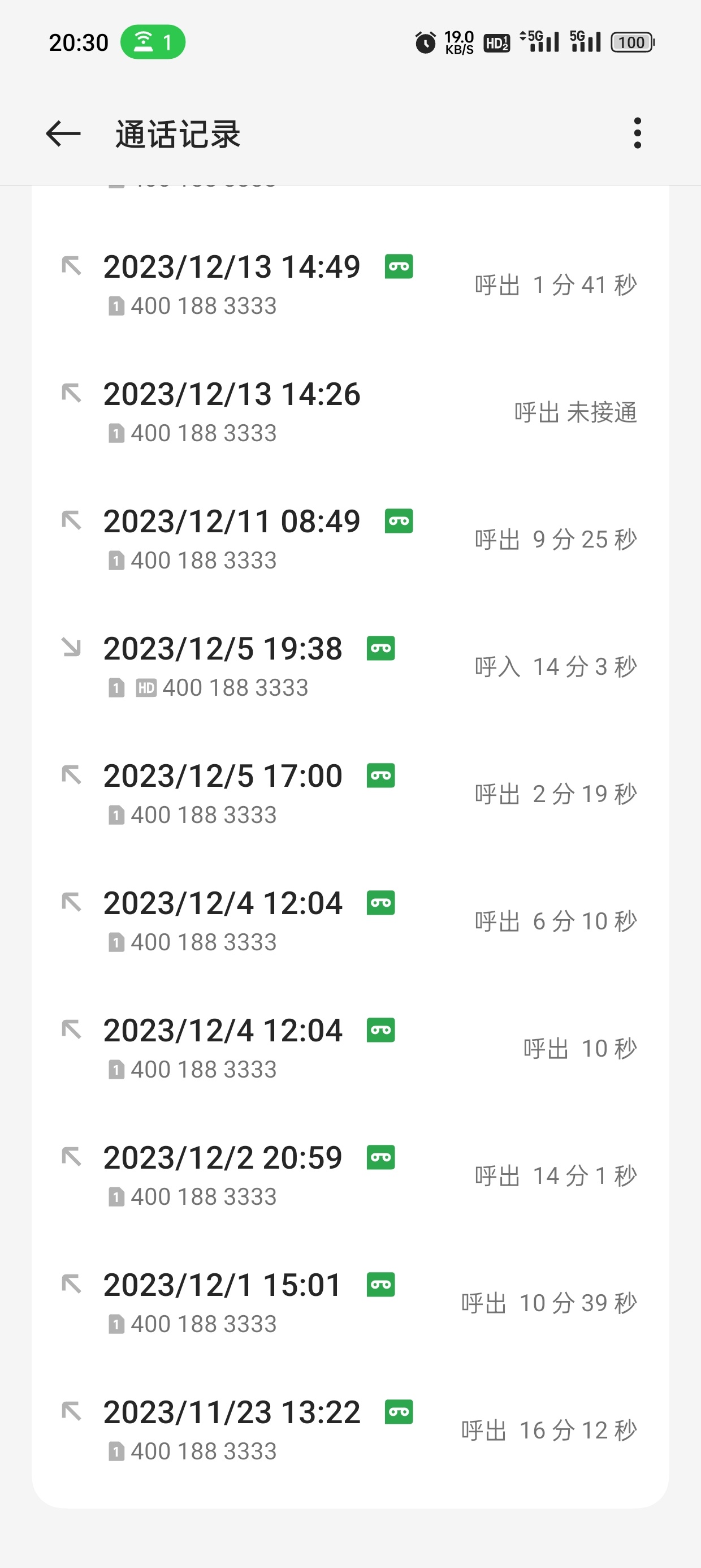The width and height of the screenshot is (701, 1568).
Task: Tap the recording icon on the 2023/12/5 19:38 call
Action: point(381,648)
